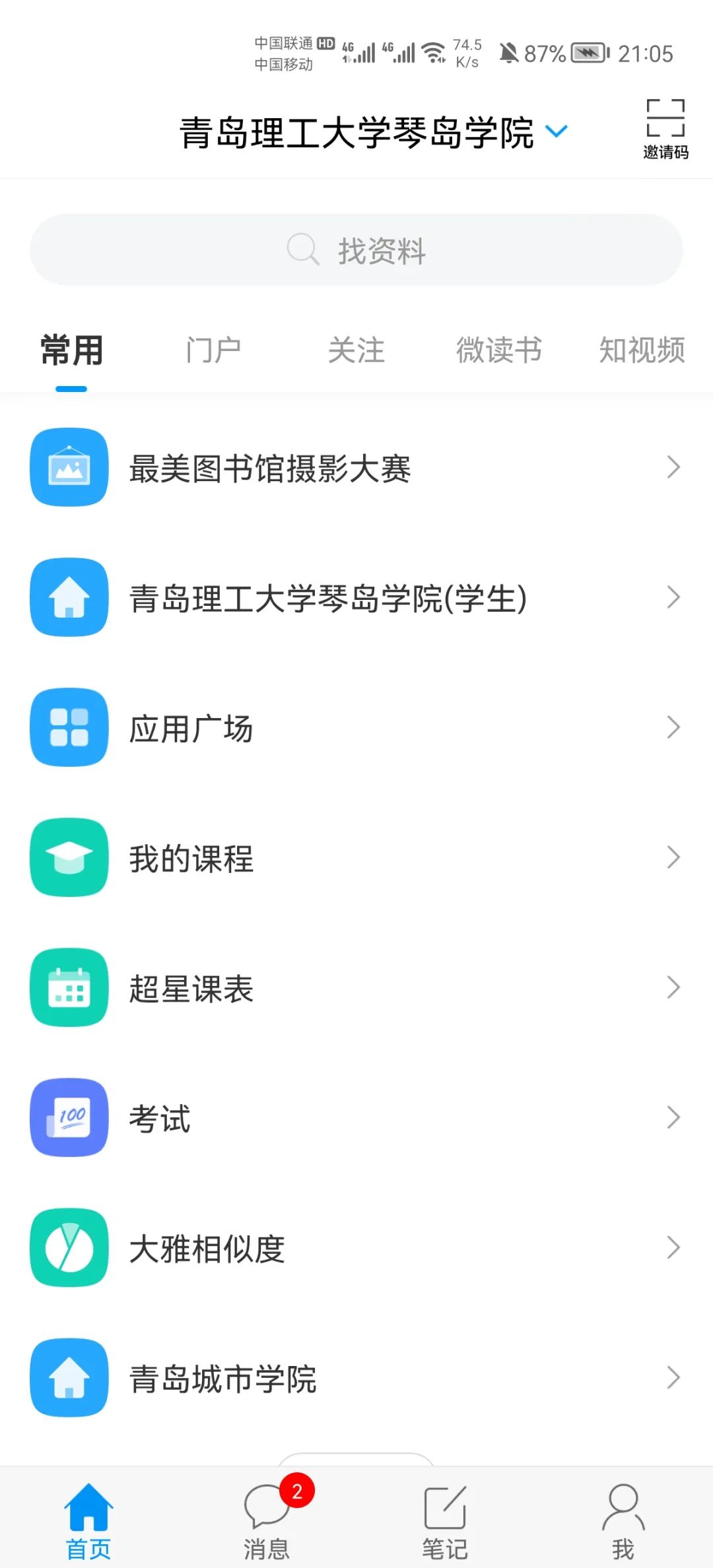Image resolution: width=713 pixels, height=1568 pixels.
Task: Switch to the 门户 tab
Action: [213, 350]
